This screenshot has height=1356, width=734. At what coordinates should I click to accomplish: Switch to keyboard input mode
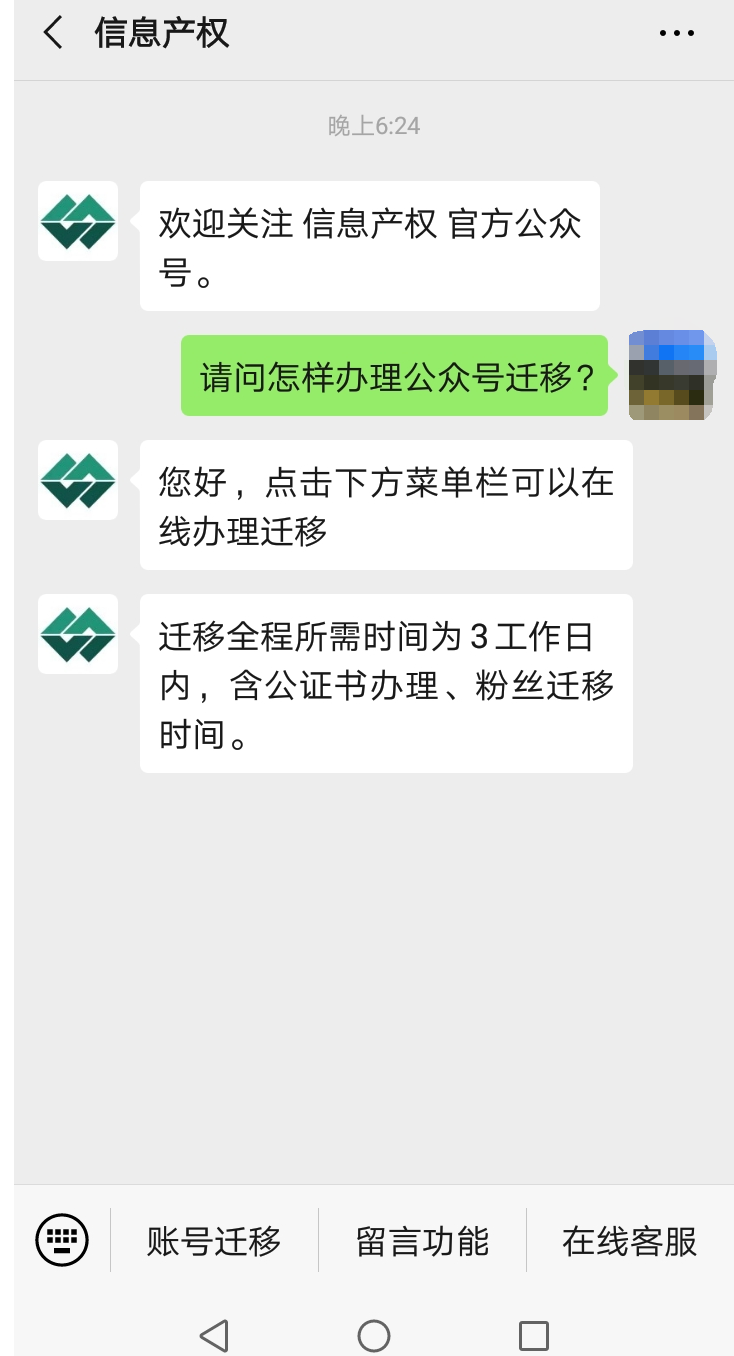tap(62, 1241)
